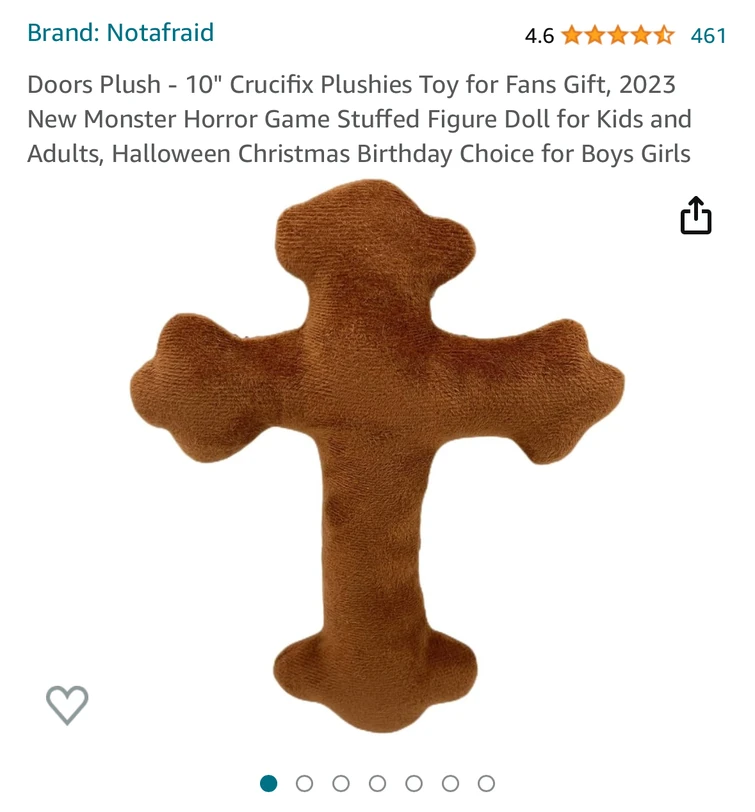Open the crucifix plush product image
Image resolution: width=755 pixels, height=812 pixels.
pyautogui.click(x=377, y=455)
